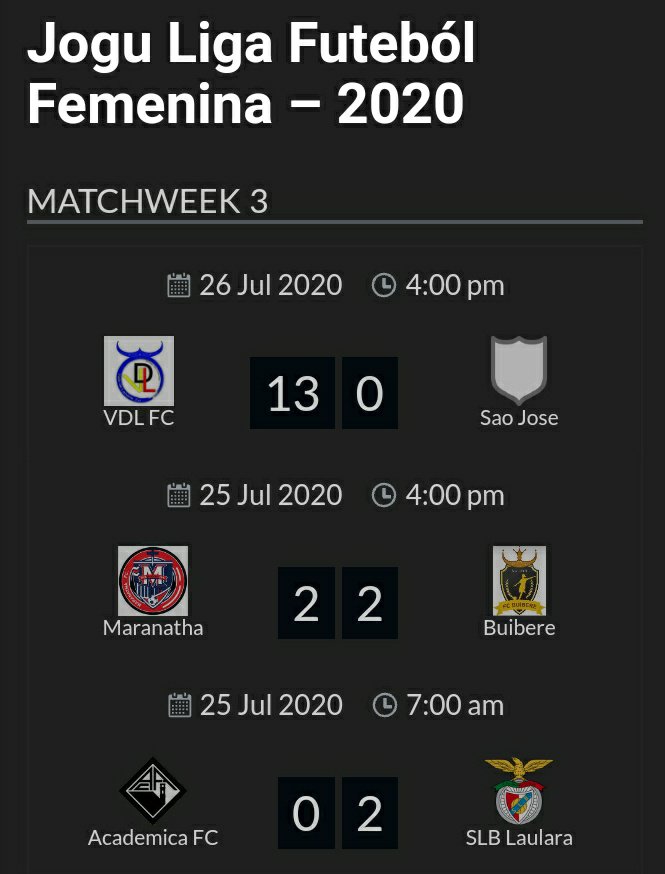Open the 26 Jul 2020 match date
This screenshot has width=665, height=874.
(270, 286)
